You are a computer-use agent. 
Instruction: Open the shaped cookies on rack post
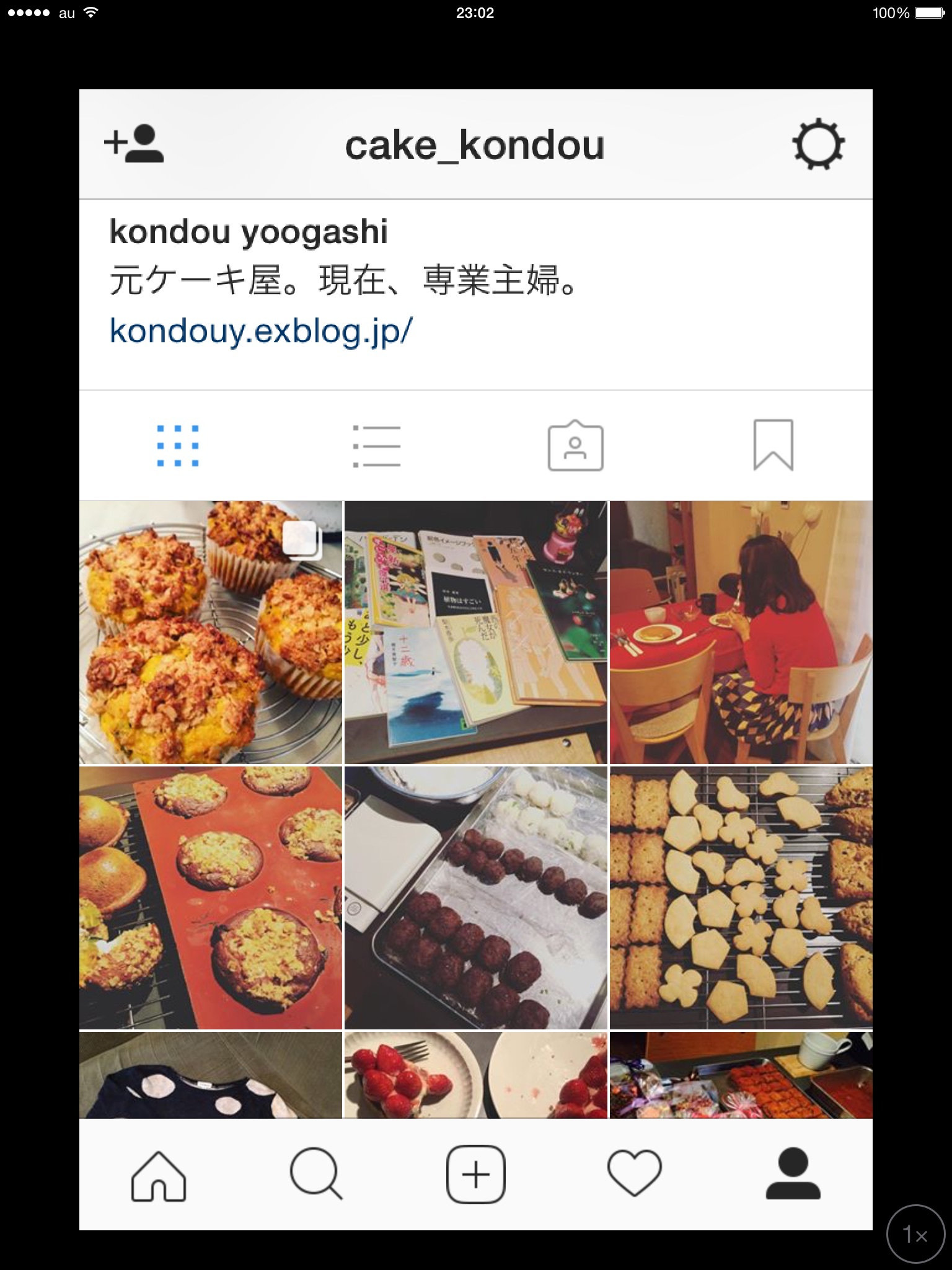[741, 897]
